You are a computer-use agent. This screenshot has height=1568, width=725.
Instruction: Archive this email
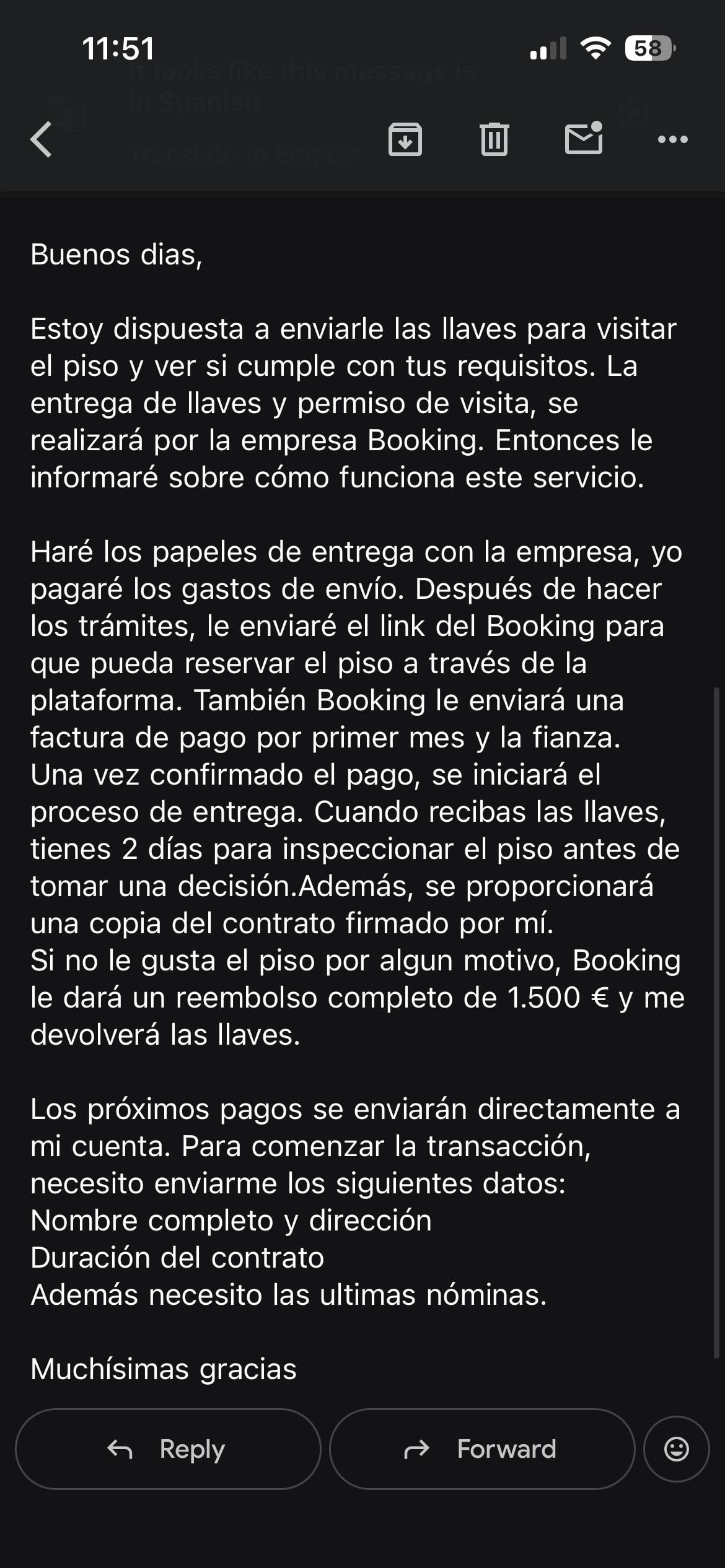[405, 139]
